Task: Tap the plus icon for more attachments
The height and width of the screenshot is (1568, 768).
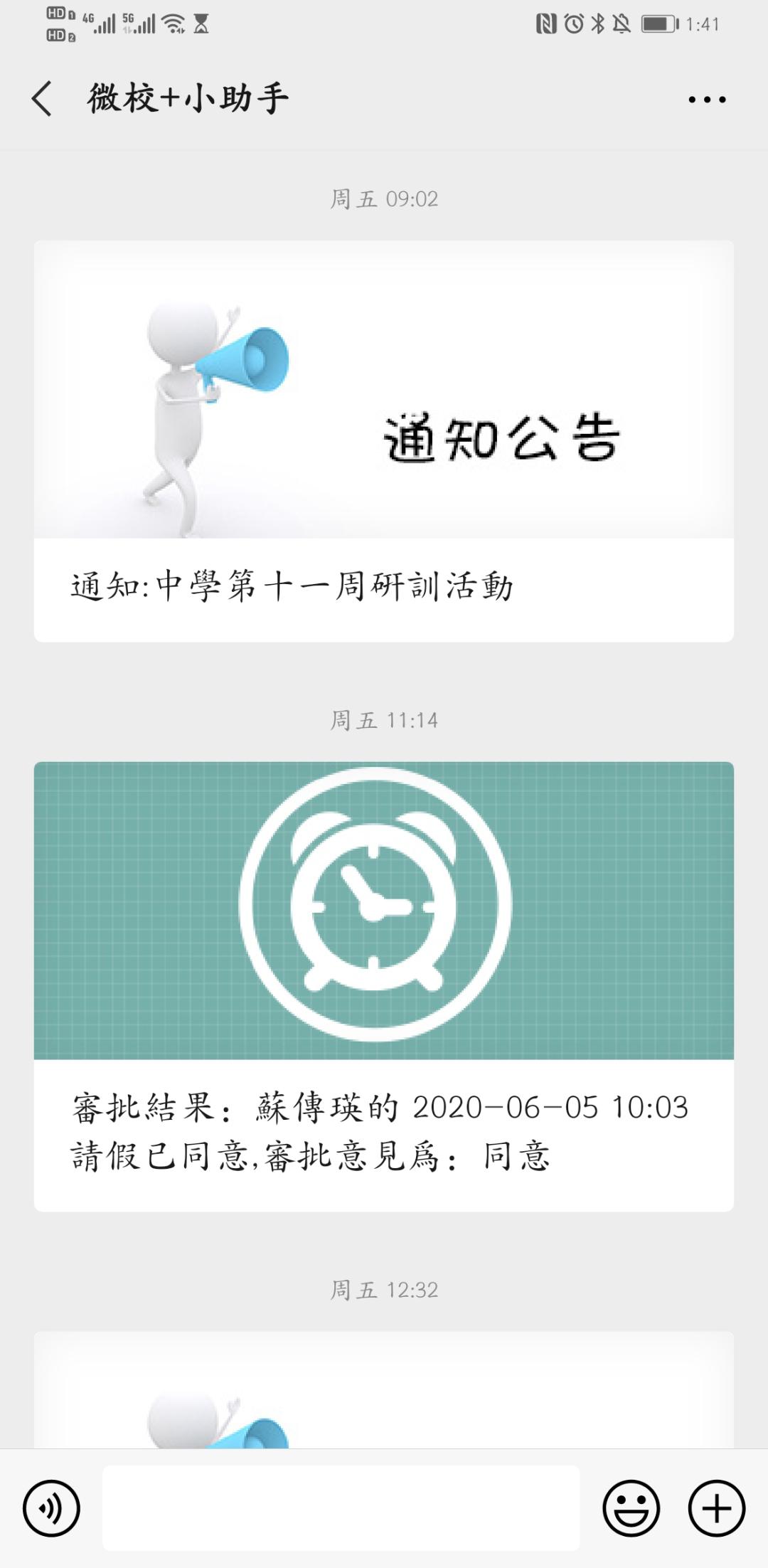Action: [715, 1506]
